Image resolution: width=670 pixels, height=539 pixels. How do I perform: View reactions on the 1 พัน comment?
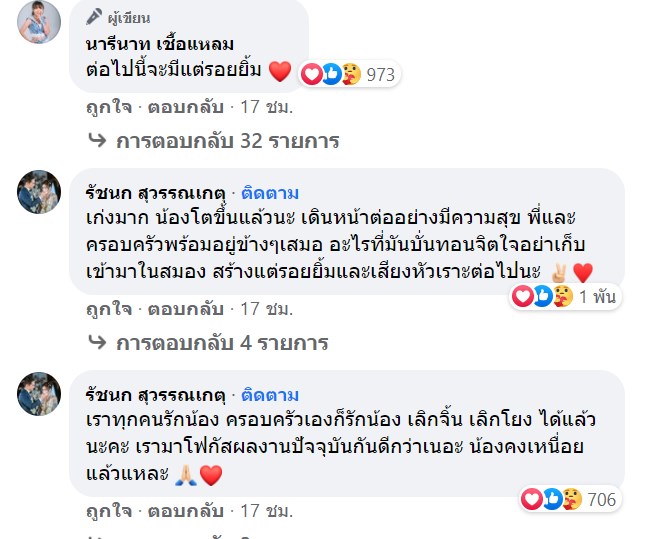pyautogui.click(x=566, y=296)
